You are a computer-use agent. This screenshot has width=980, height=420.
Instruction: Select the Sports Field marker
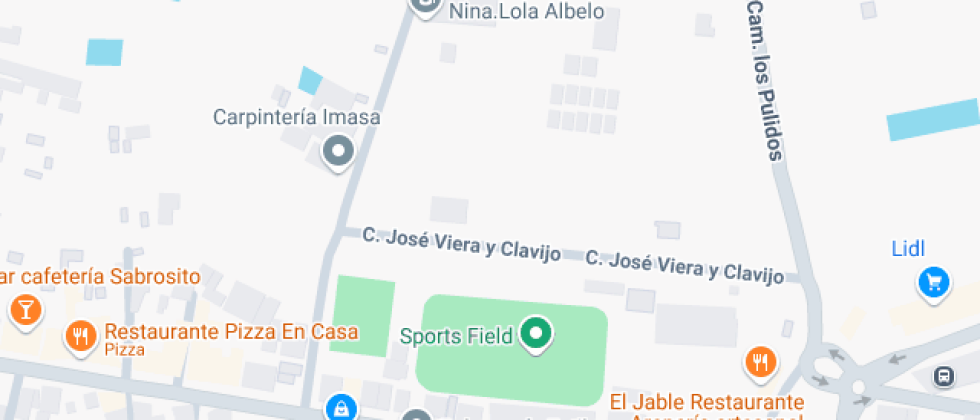pos(537,334)
